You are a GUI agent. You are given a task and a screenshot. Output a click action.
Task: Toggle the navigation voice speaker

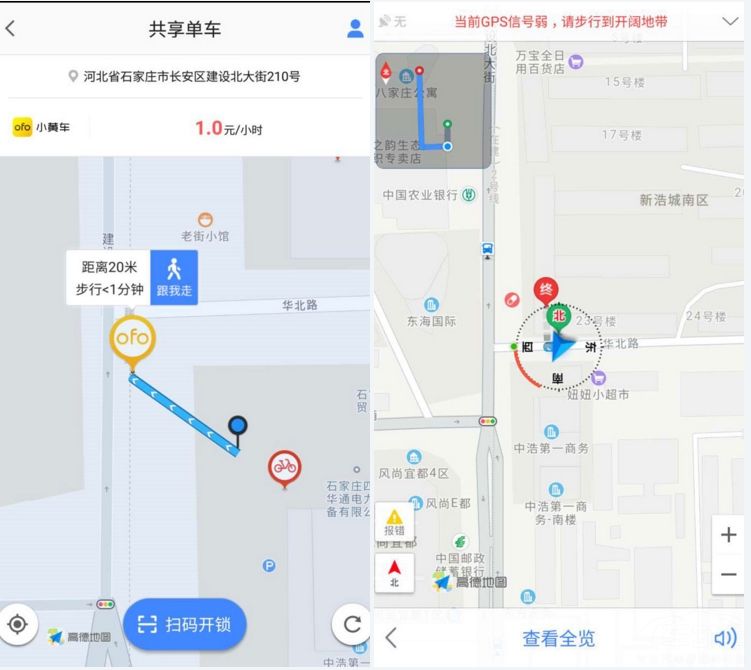coord(725,638)
